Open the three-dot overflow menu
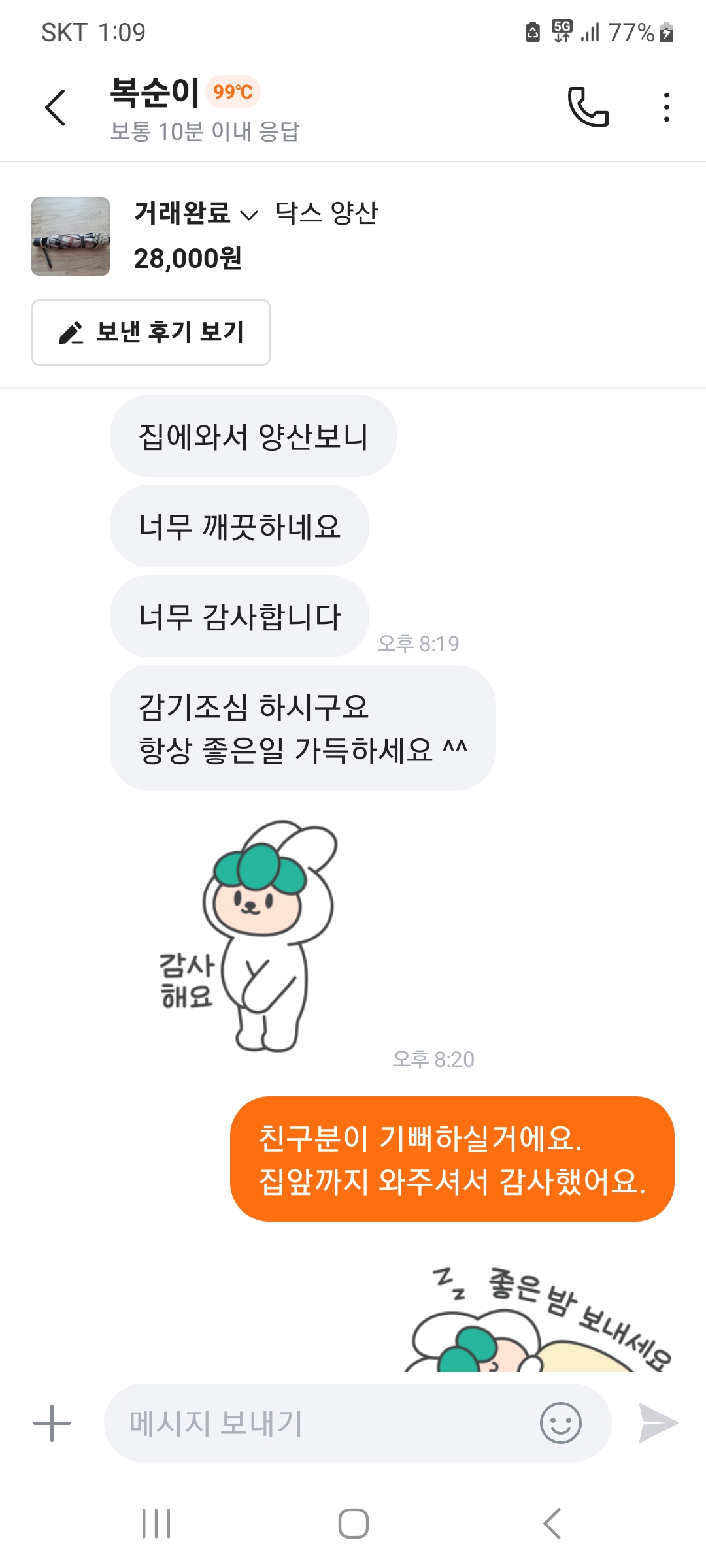This screenshot has height=1568, width=706. click(666, 107)
